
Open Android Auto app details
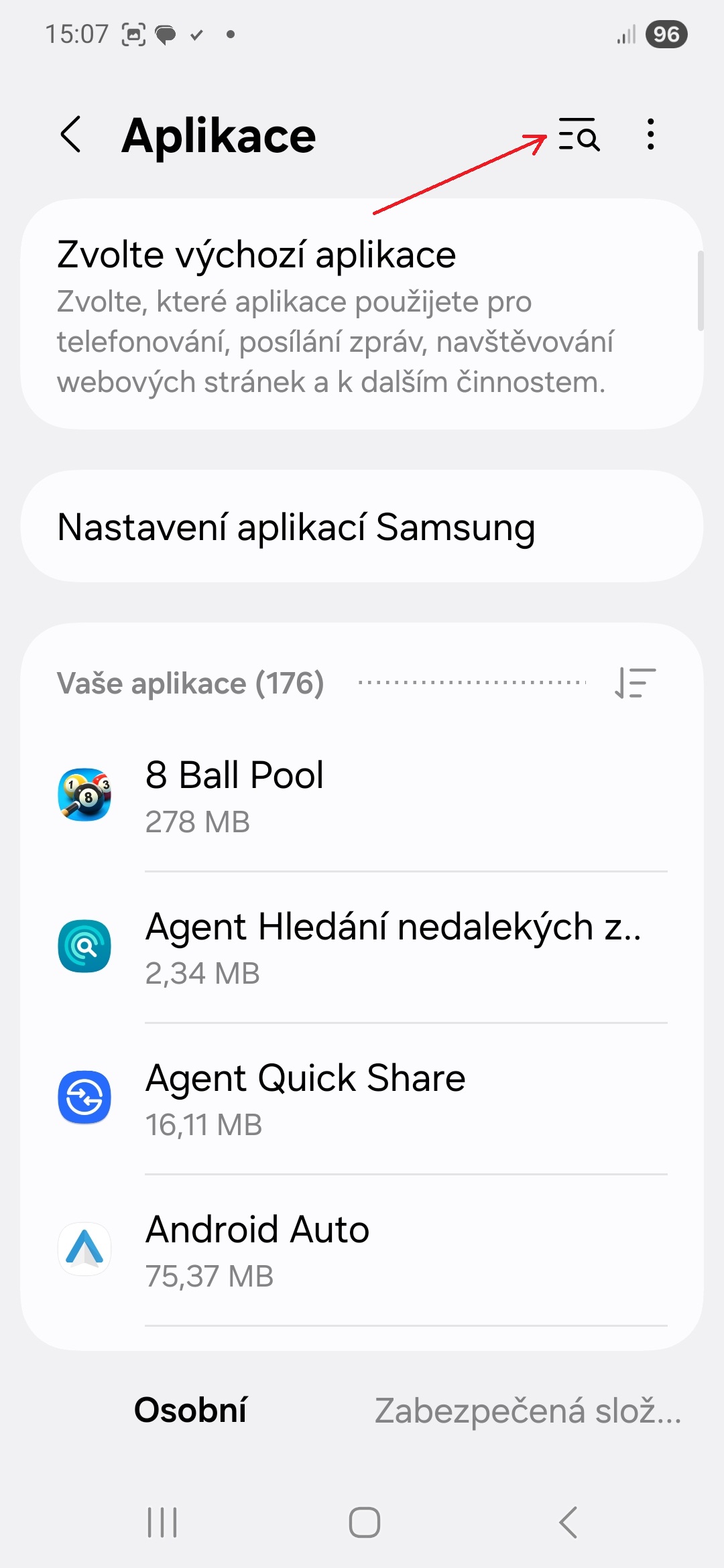362,1250
